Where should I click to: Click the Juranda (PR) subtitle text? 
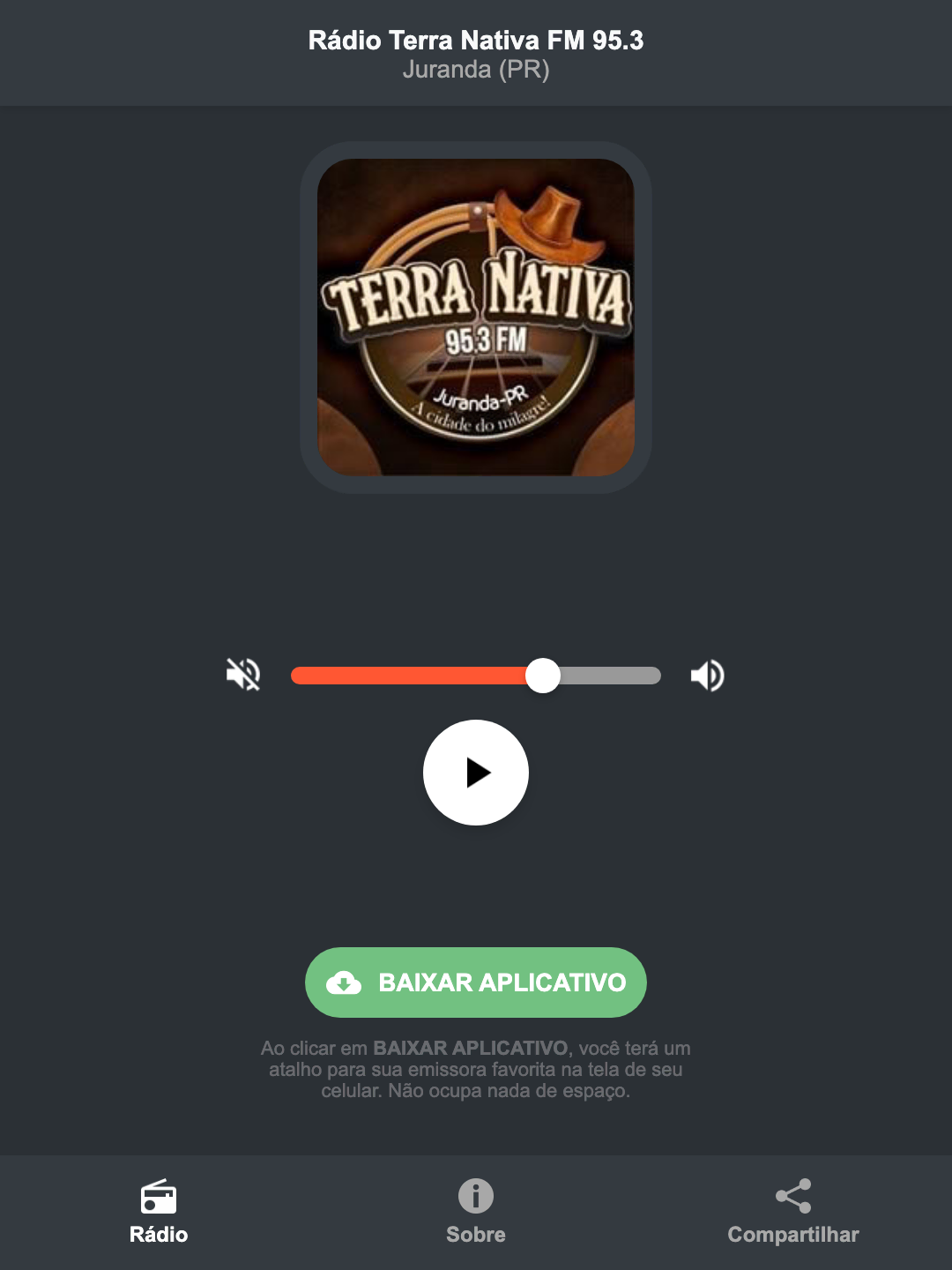click(475, 71)
